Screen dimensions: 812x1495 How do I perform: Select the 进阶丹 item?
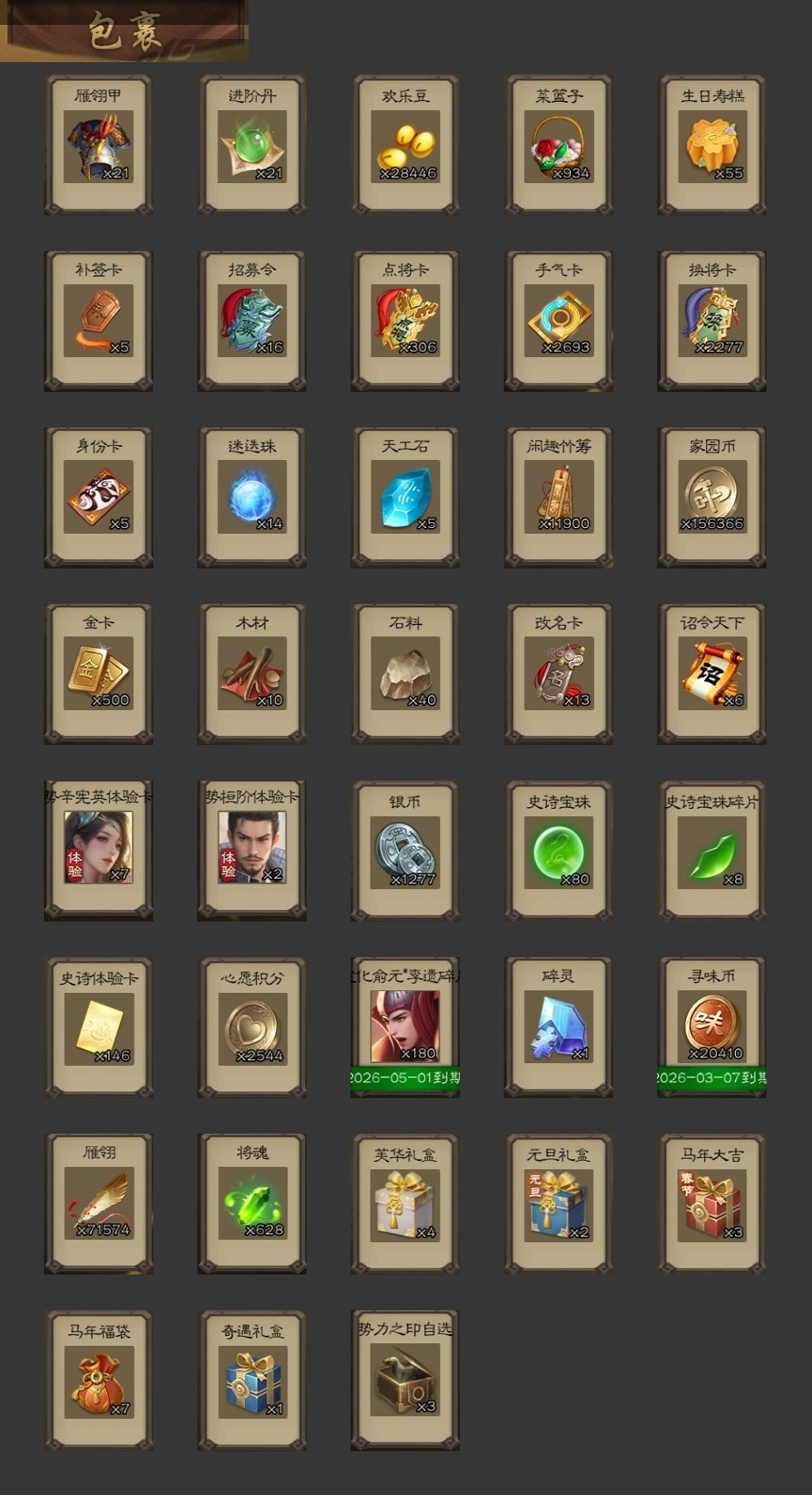click(x=252, y=147)
